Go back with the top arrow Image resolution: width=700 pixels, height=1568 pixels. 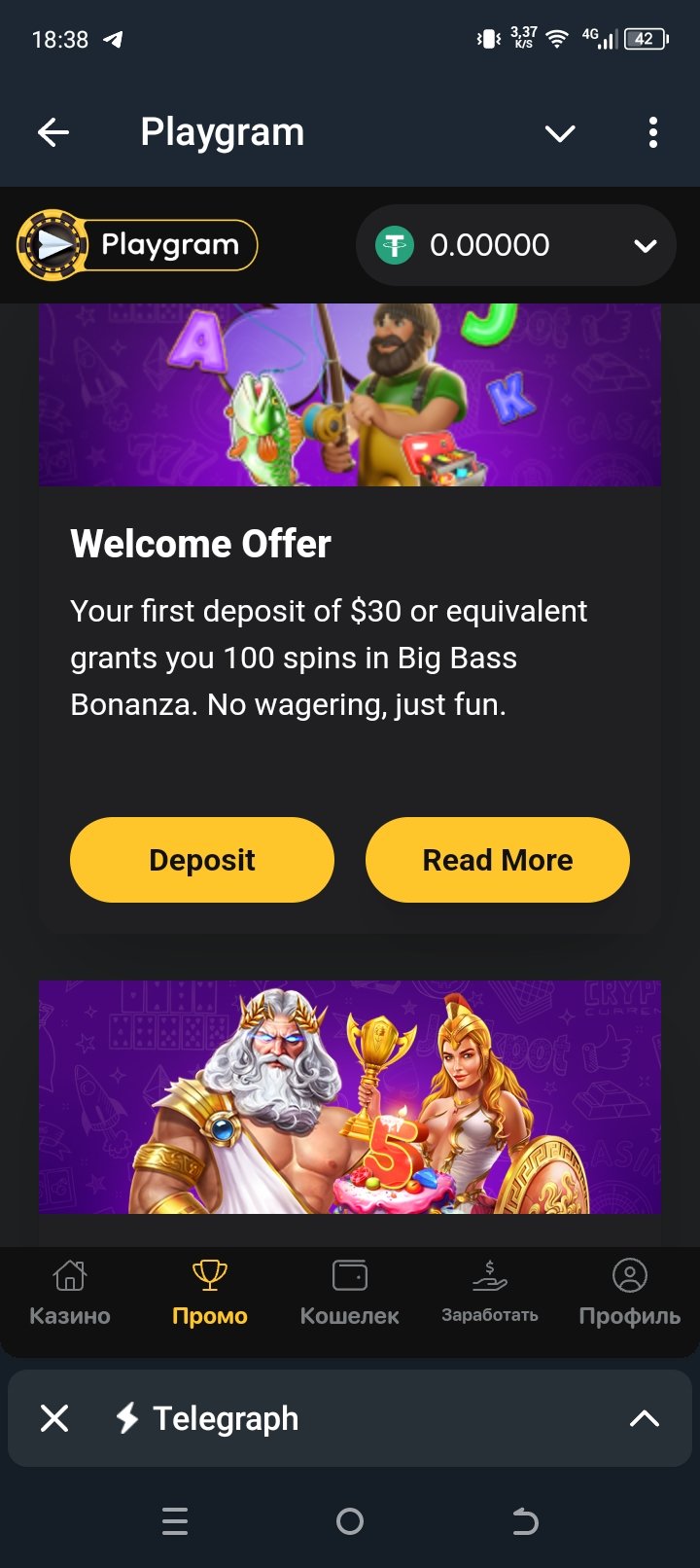click(53, 132)
